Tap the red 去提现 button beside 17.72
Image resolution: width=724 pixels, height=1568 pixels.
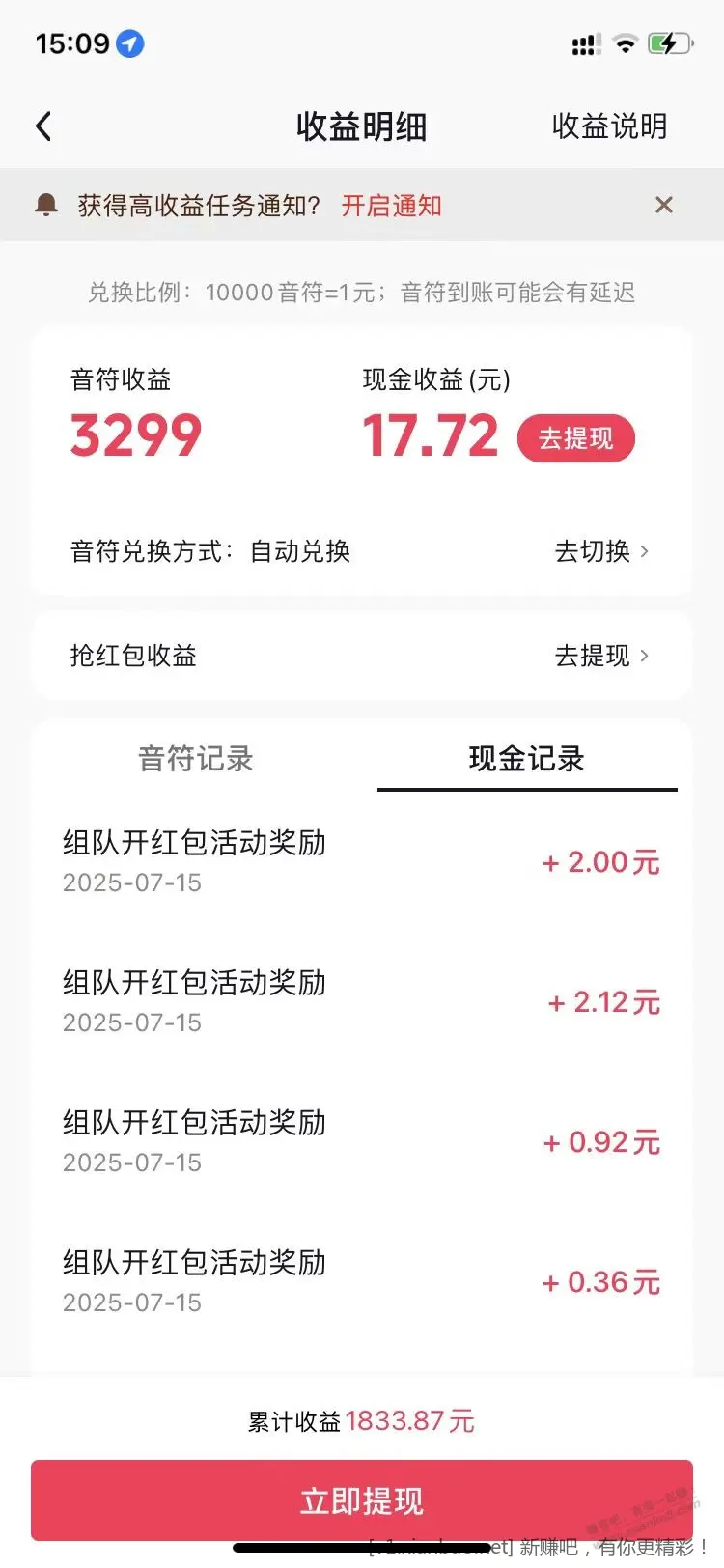click(x=576, y=438)
